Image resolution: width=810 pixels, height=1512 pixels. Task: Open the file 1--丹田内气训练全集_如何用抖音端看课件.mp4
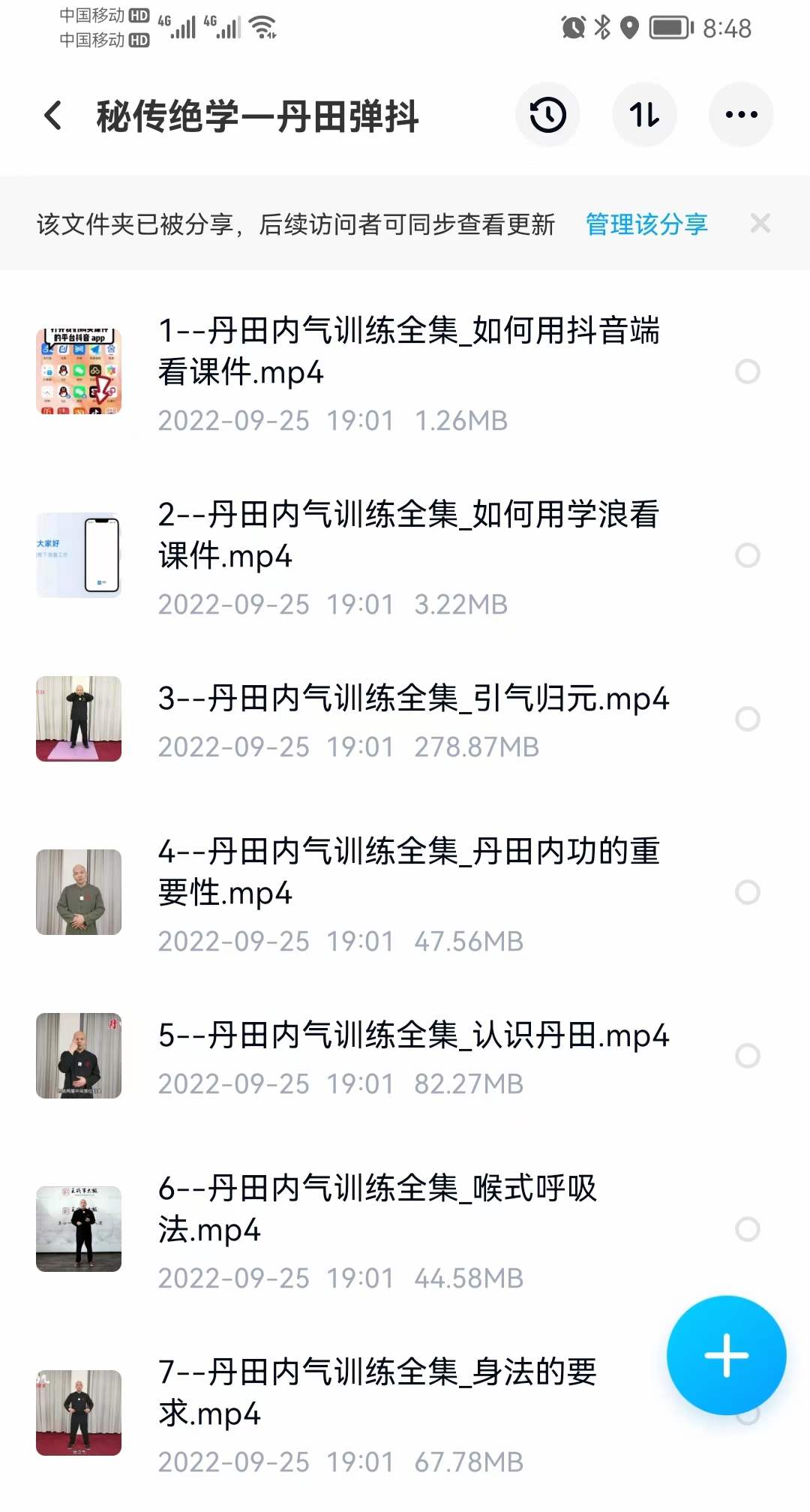[x=409, y=351]
